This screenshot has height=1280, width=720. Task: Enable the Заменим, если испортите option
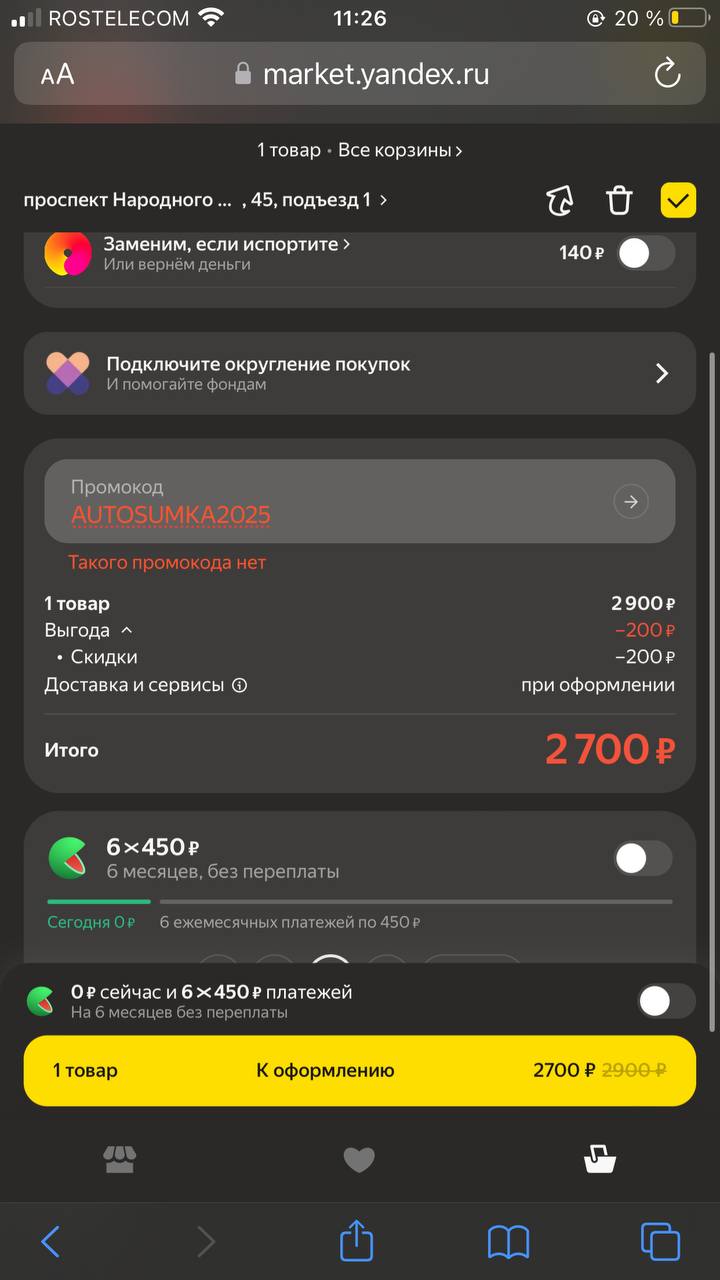pos(645,253)
